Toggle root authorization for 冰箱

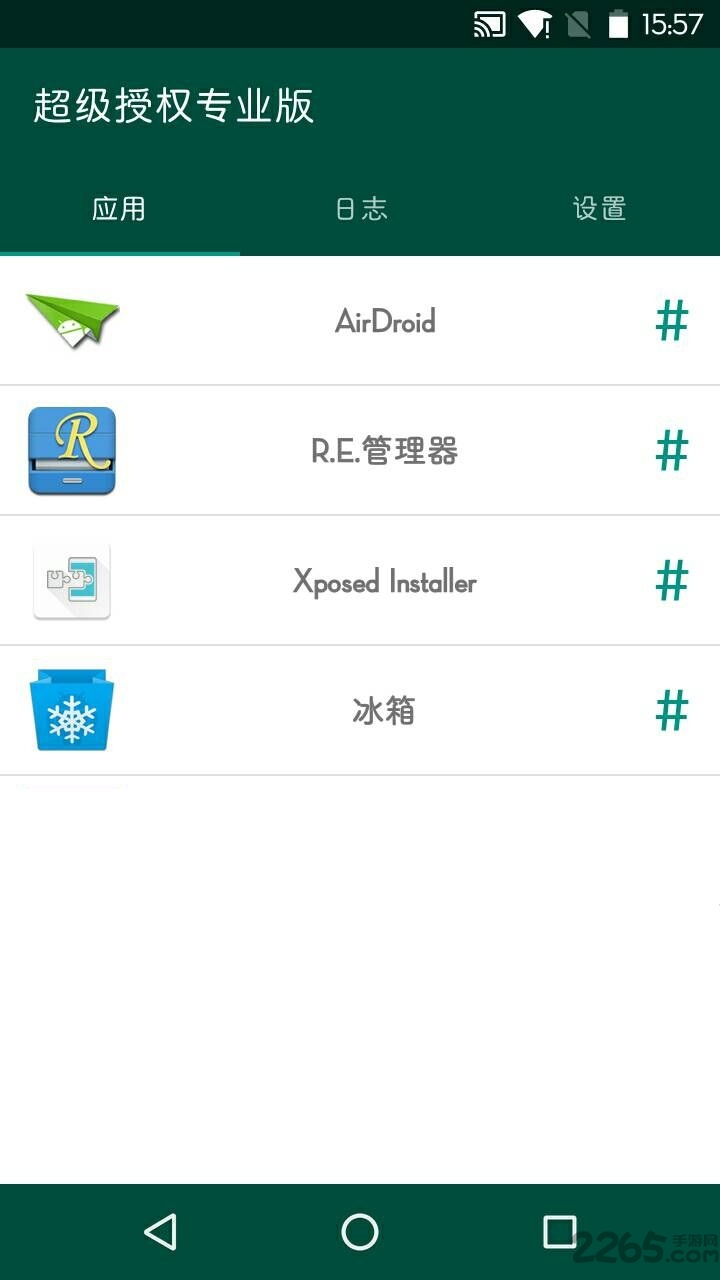click(672, 710)
